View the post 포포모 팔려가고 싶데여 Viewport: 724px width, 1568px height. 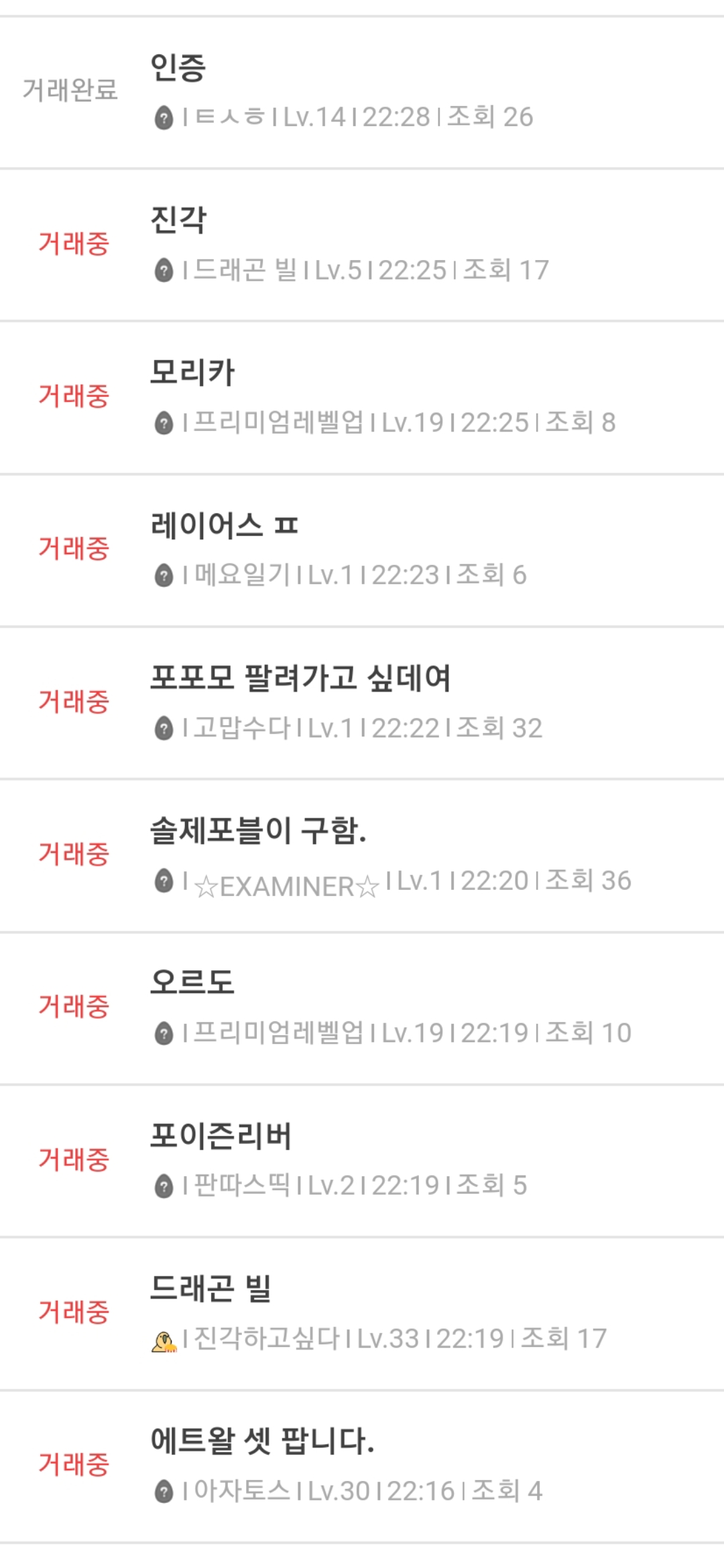tap(300, 678)
